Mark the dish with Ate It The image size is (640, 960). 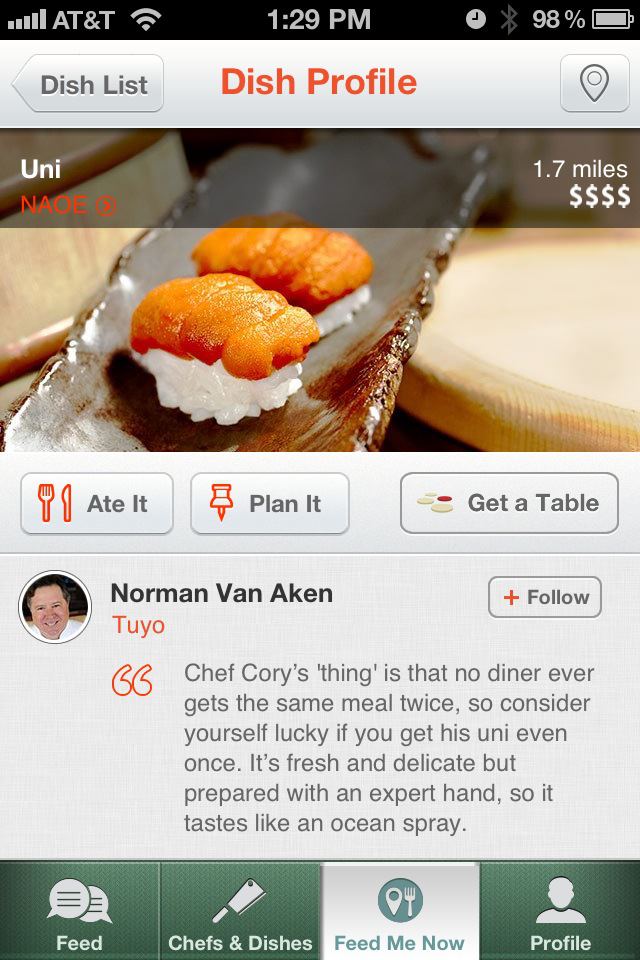coord(97,503)
